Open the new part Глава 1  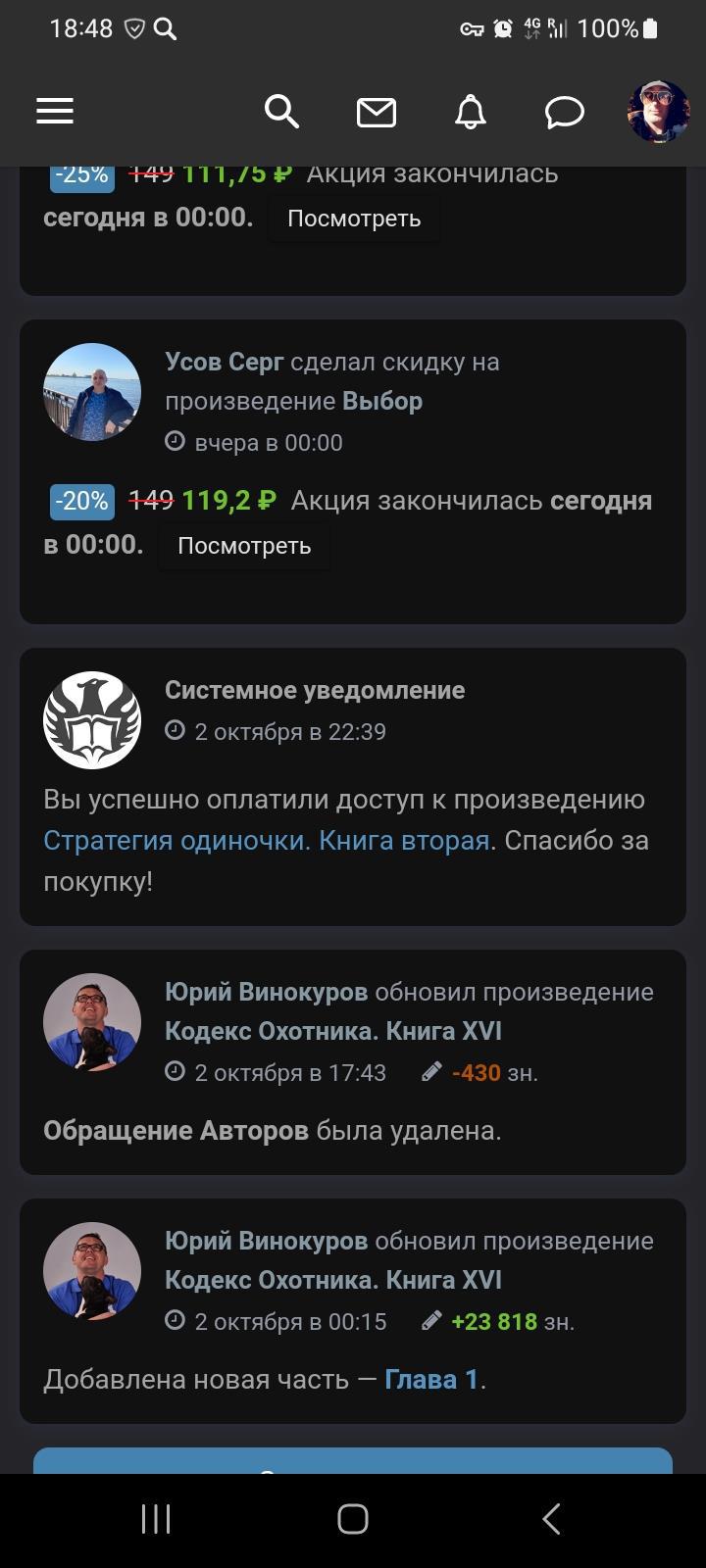430,1380
